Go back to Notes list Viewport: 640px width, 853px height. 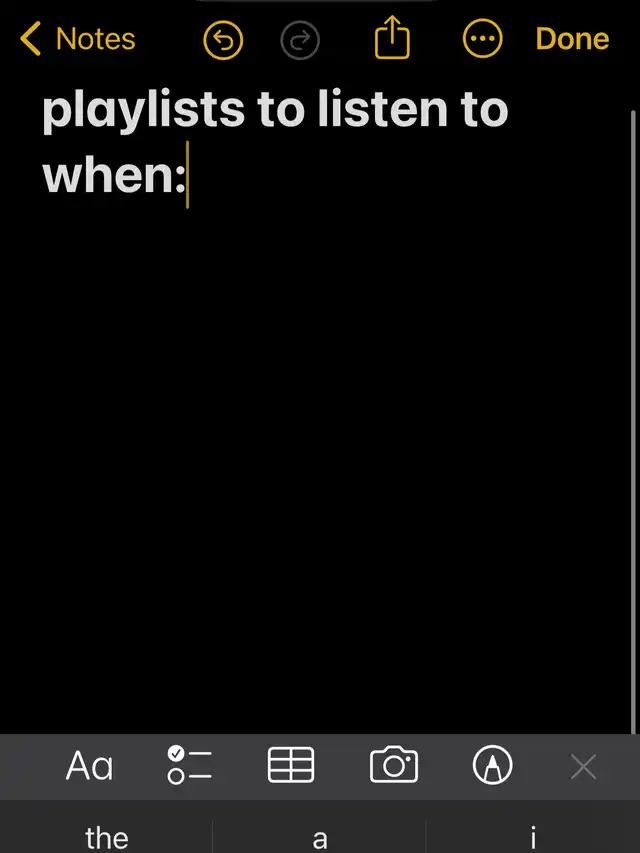pyautogui.click(x=78, y=39)
